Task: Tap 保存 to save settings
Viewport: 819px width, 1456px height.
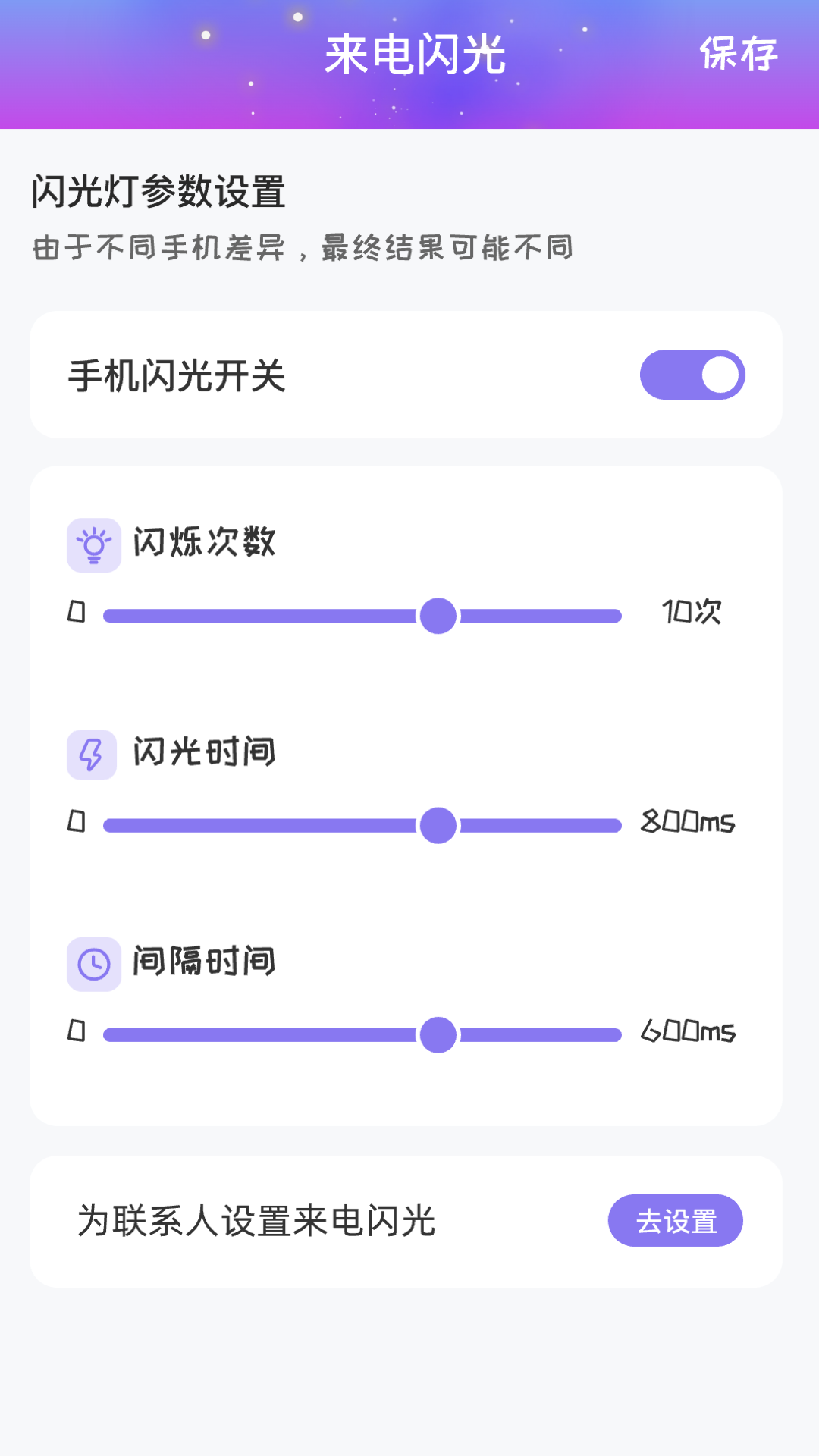Action: point(738,53)
